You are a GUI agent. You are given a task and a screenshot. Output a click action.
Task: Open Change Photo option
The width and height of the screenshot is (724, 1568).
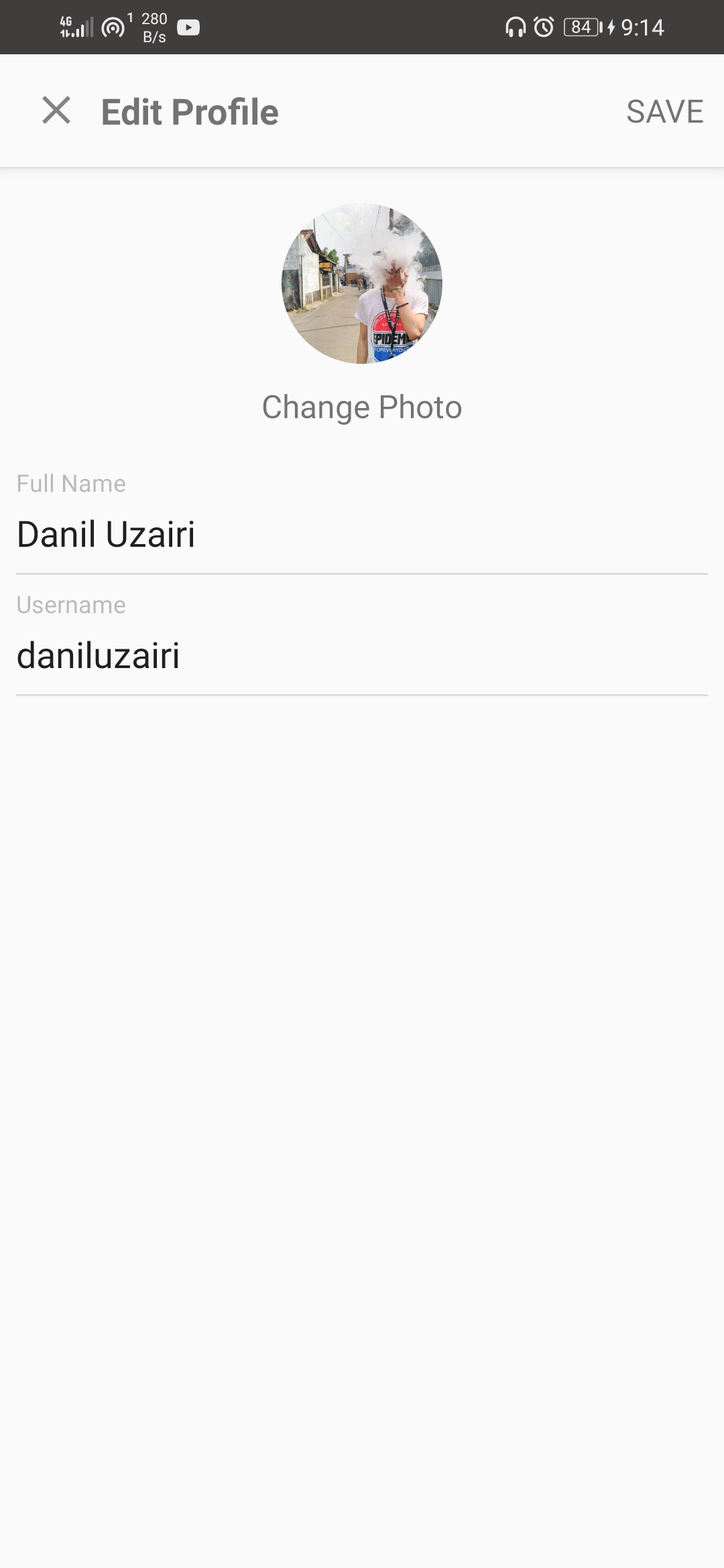(361, 406)
